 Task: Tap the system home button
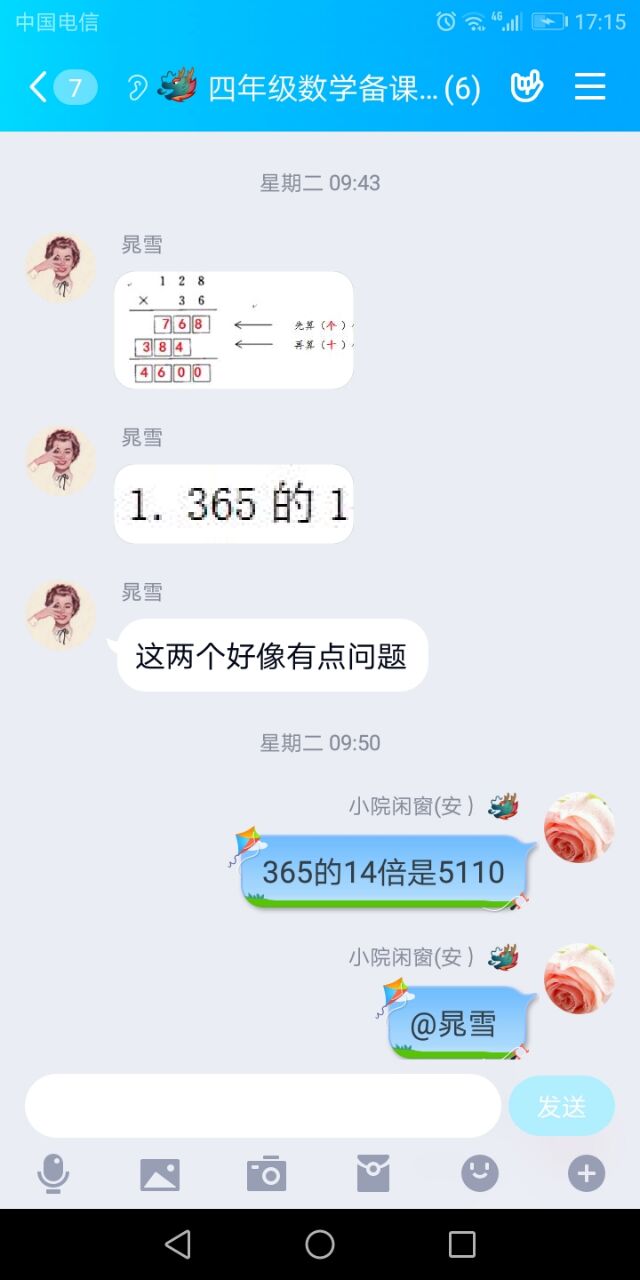pyautogui.click(x=320, y=1244)
